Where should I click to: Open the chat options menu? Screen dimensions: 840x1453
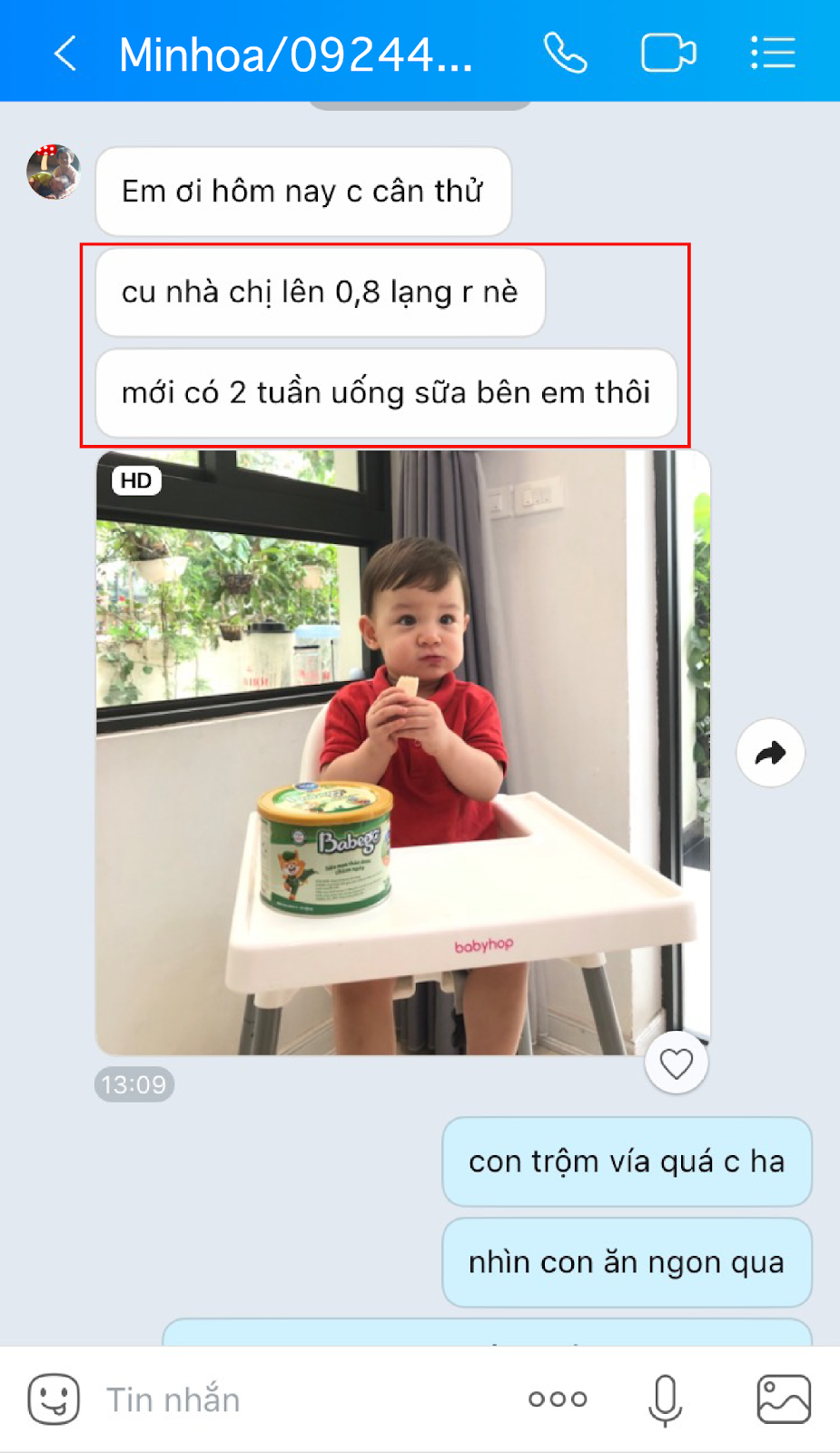click(773, 54)
